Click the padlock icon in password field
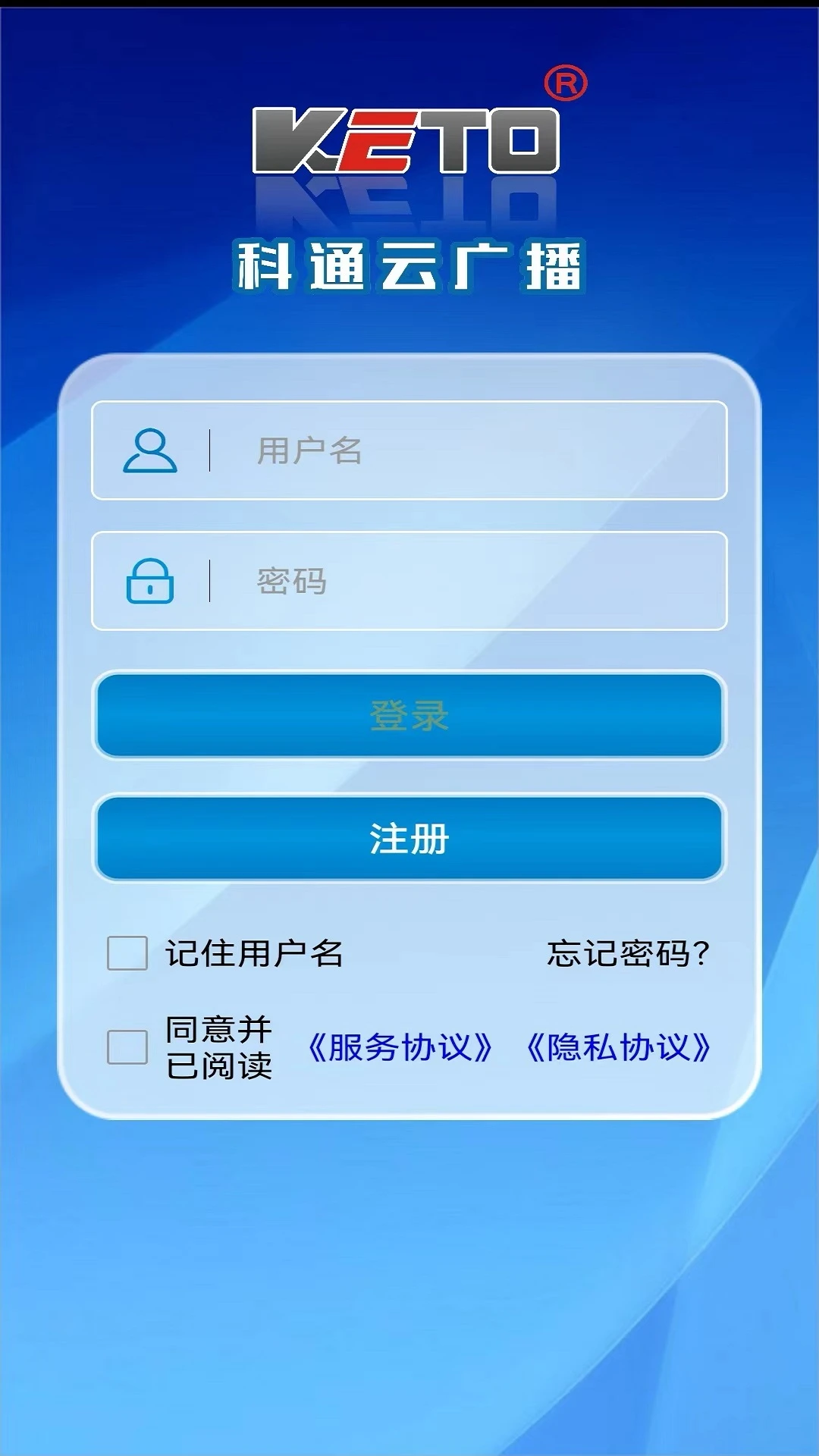The image size is (819, 1456). click(152, 582)
